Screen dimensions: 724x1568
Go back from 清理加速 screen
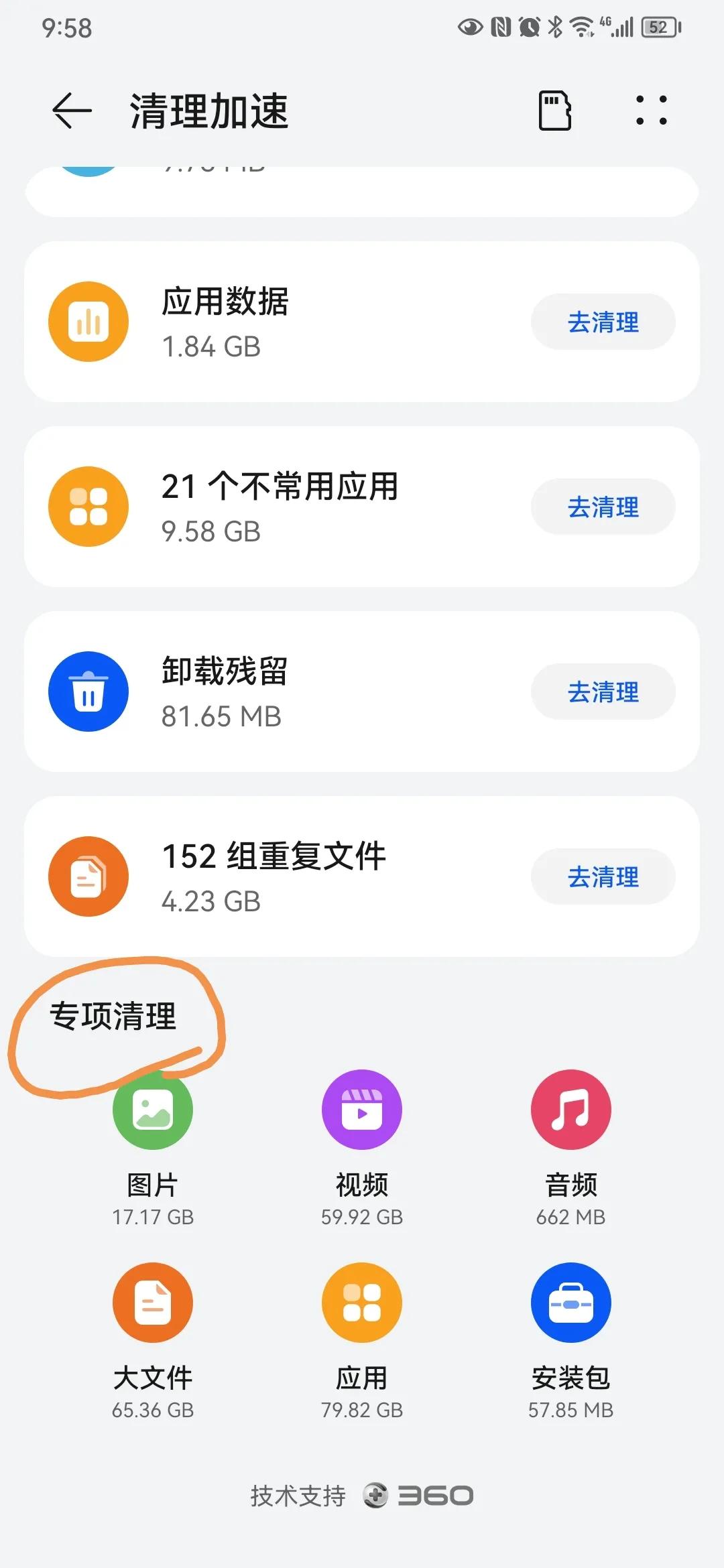click(72, 111)
